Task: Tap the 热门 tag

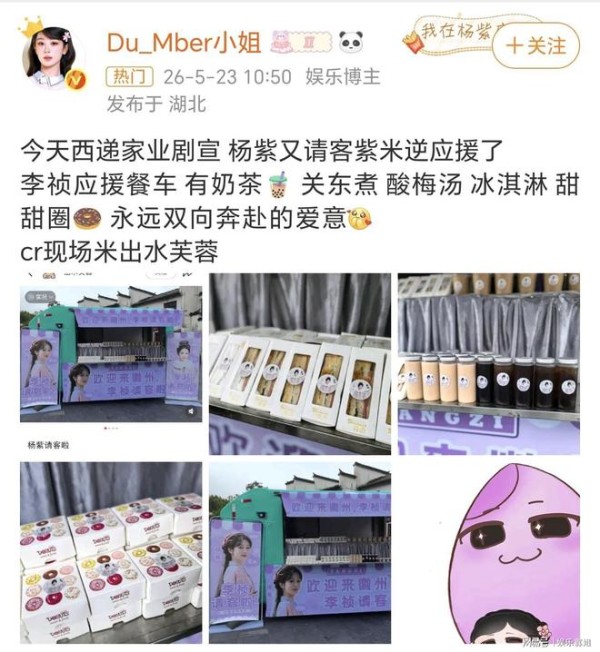Action: (129, 77)
